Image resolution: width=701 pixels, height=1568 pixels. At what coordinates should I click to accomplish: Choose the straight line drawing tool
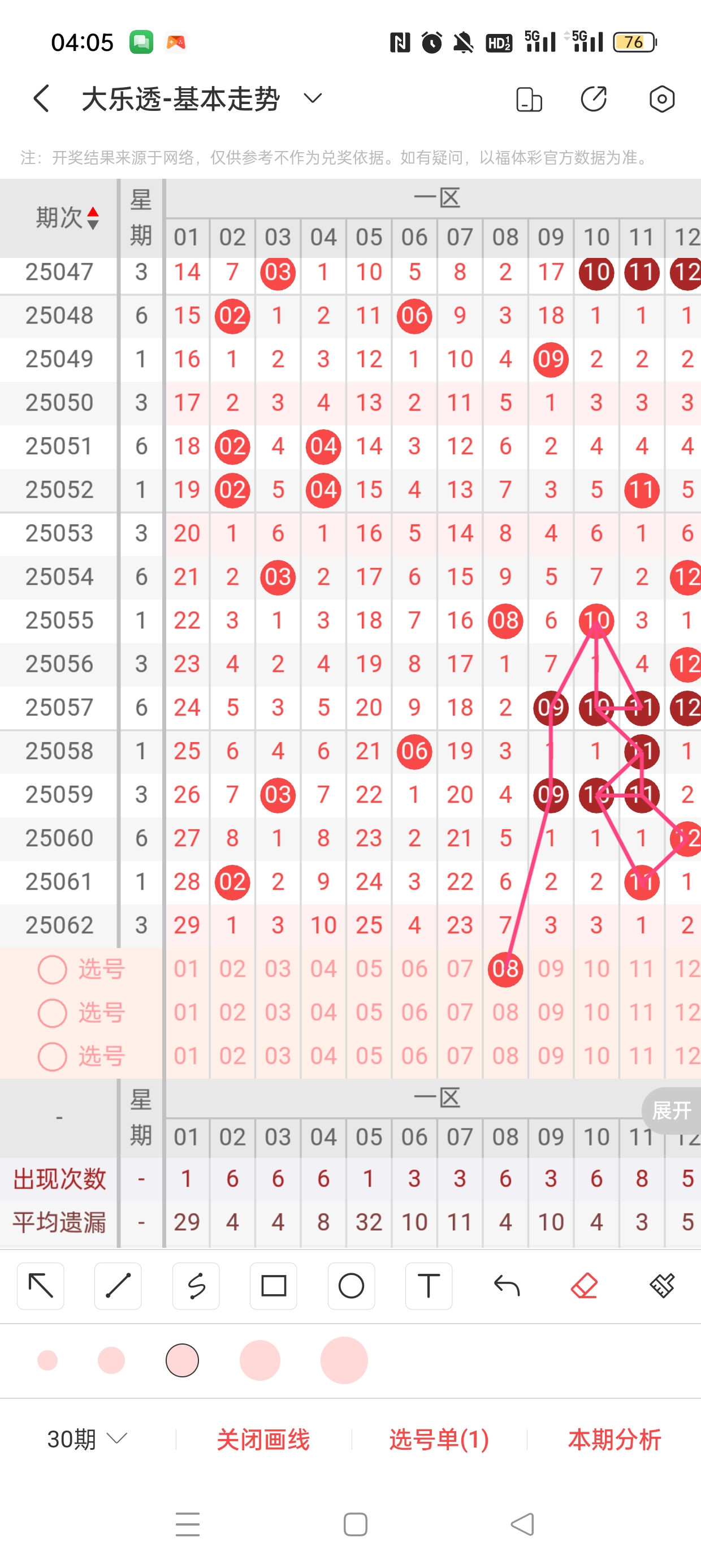[118, 1286]
